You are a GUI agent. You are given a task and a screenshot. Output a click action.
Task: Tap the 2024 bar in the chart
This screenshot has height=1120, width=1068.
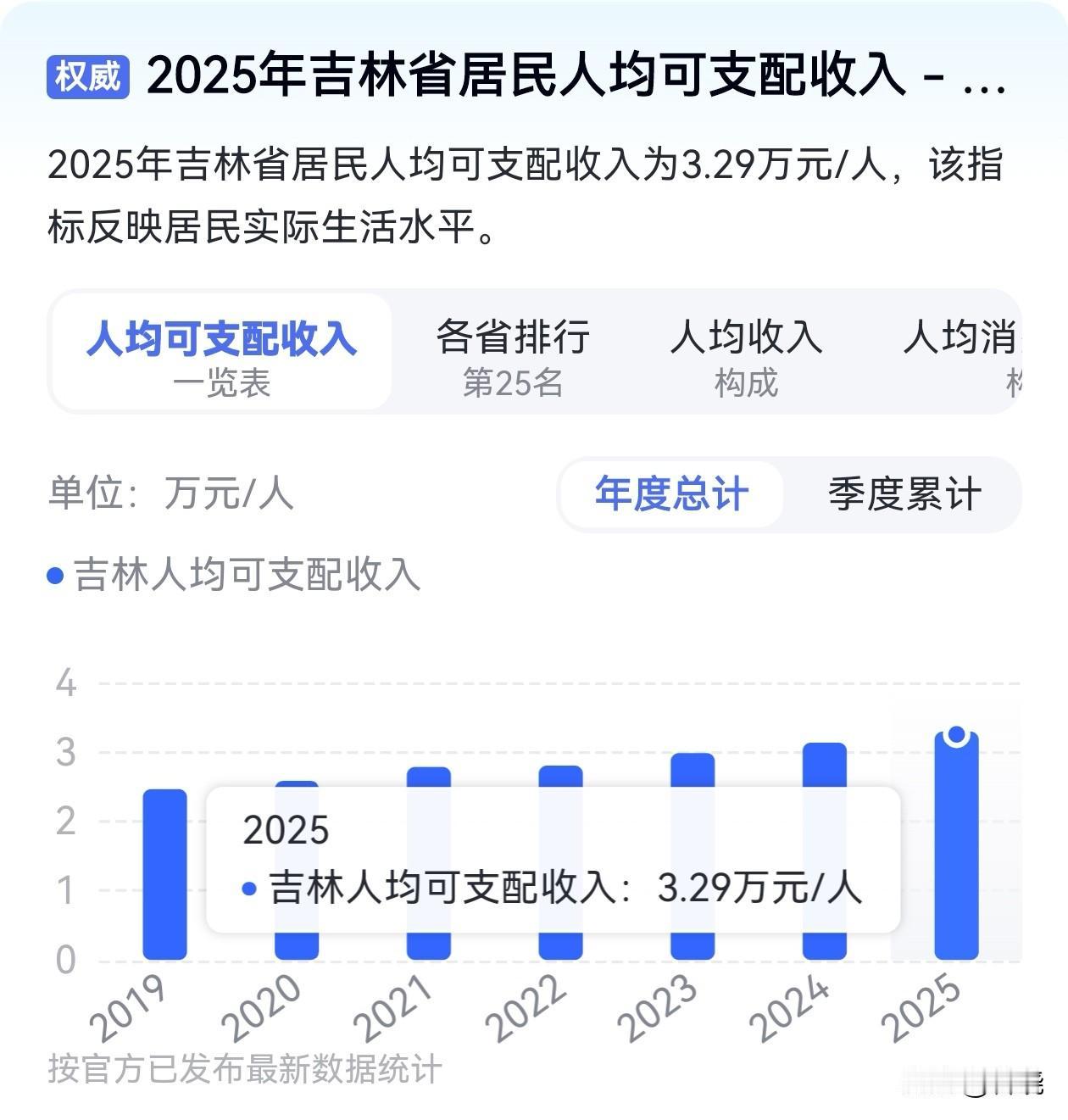coord(825,850)
